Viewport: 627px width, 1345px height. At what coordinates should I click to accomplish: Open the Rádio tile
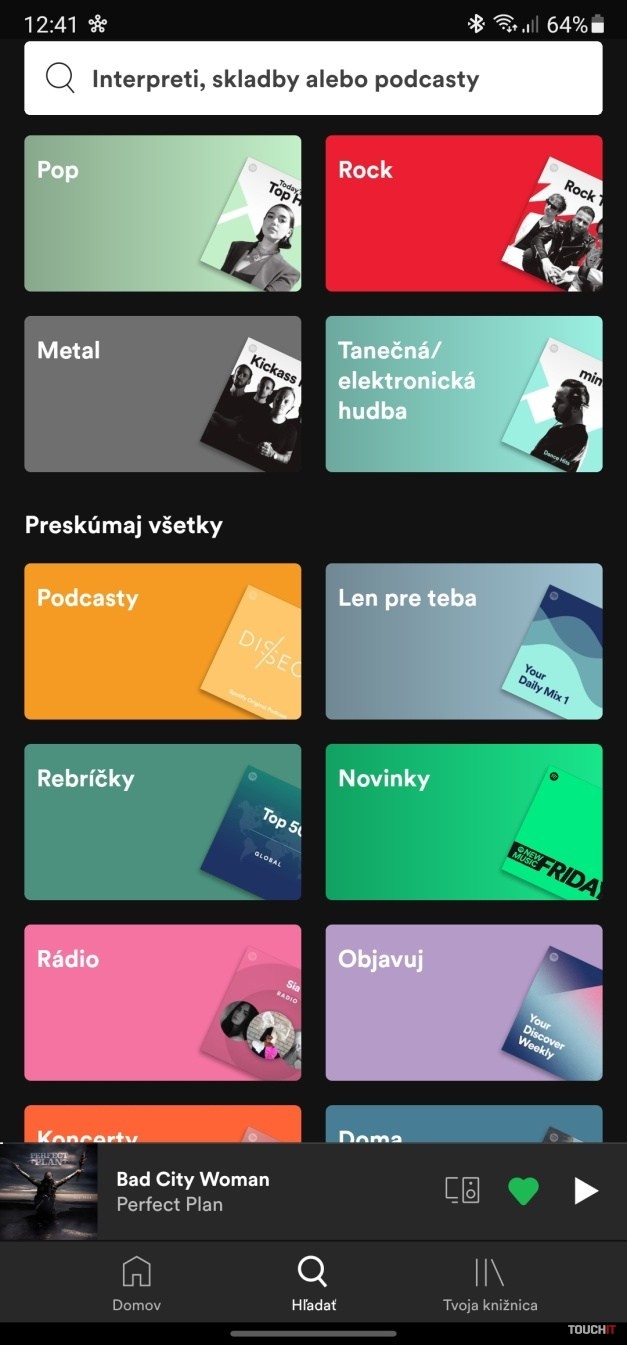162,1002
